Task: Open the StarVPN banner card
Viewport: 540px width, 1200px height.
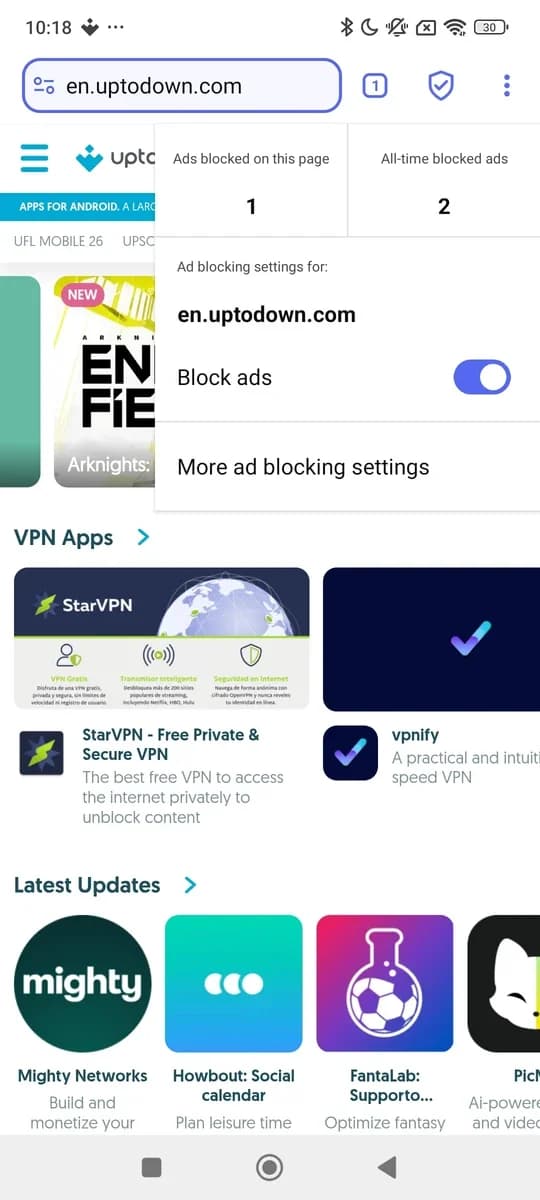Action: (x=162, y=639)
